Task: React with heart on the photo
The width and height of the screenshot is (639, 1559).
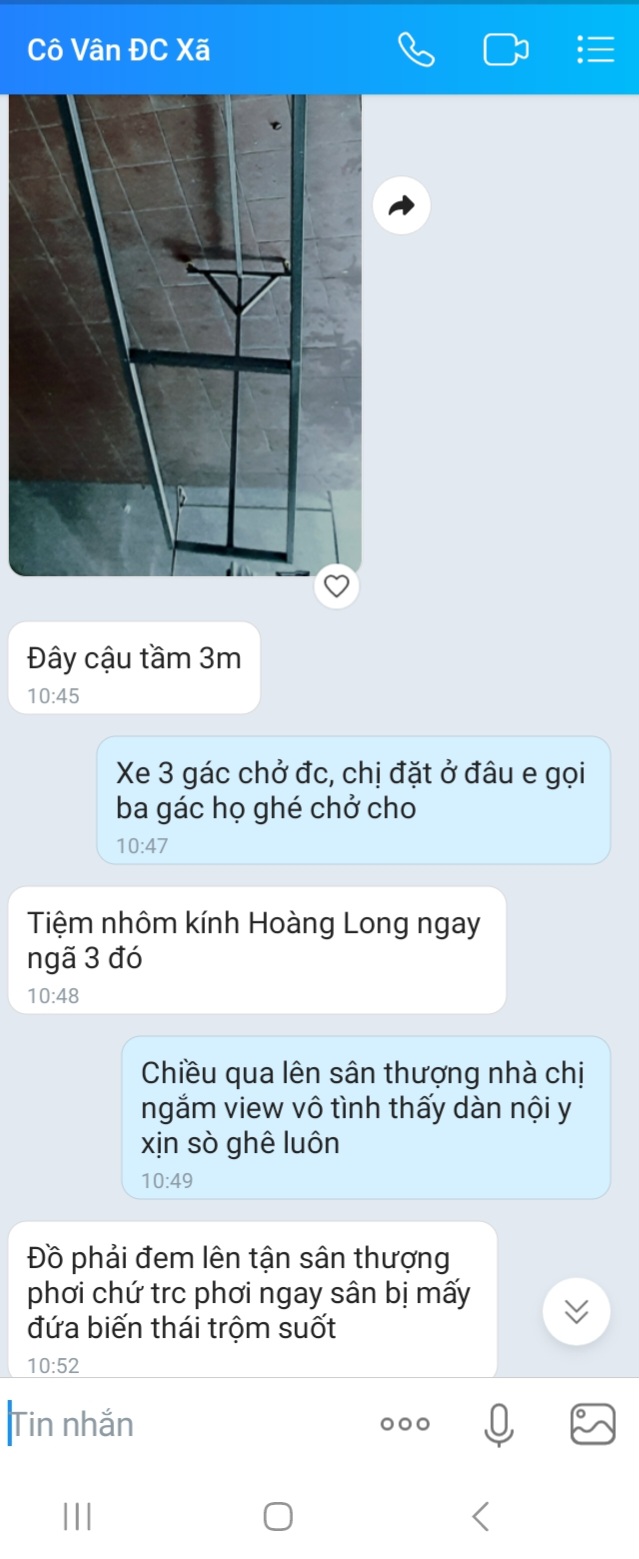Action: (x=337, y=587)
